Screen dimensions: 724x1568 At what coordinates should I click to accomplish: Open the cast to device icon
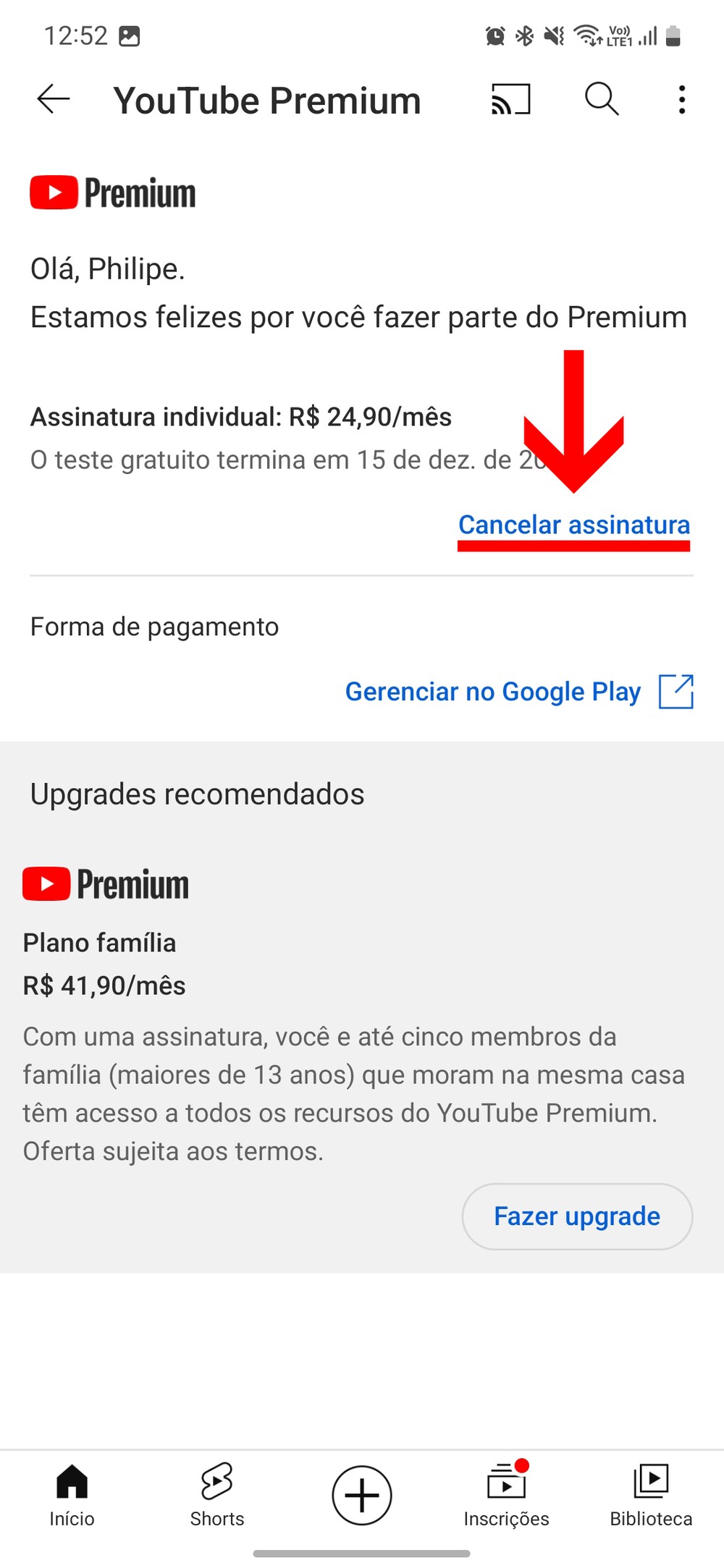pos(510,99)
